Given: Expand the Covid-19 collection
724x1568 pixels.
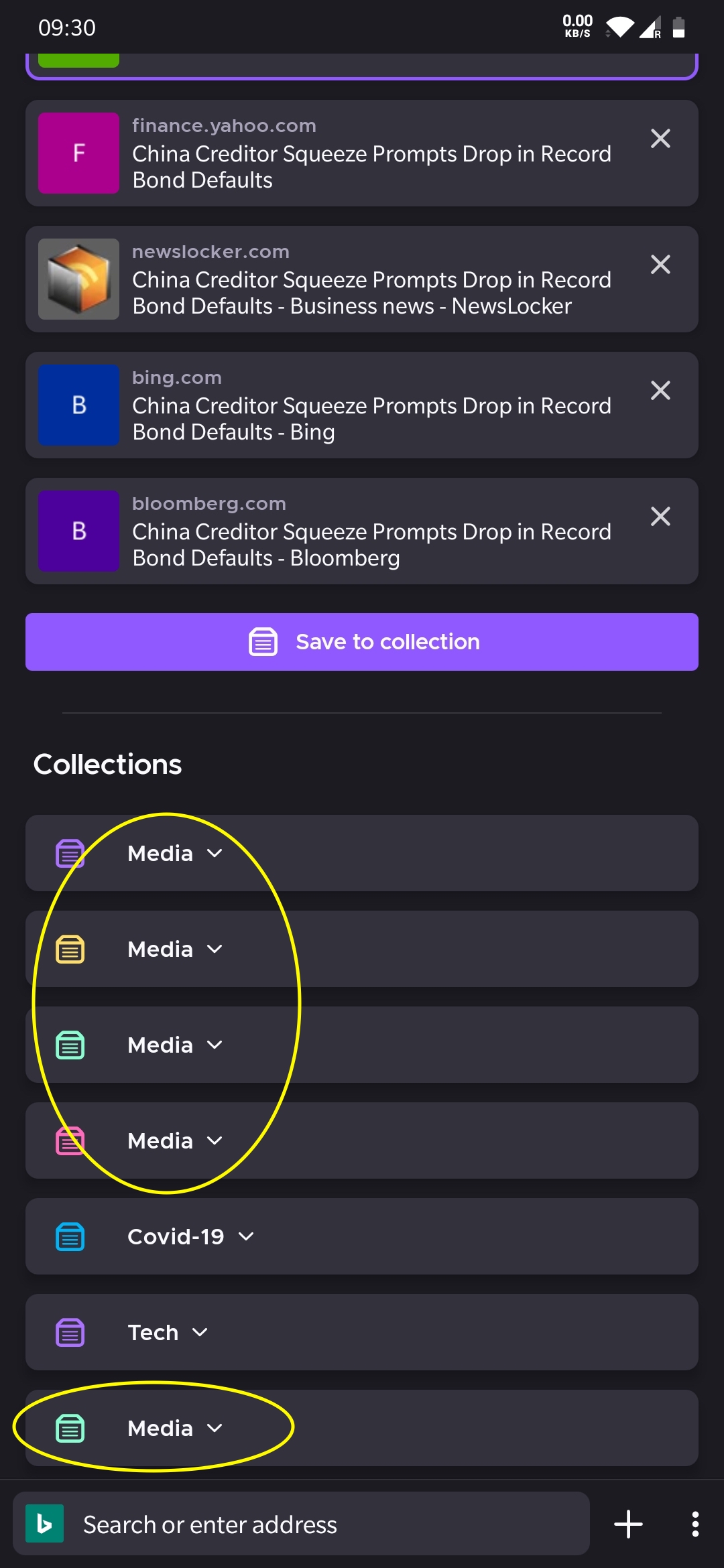Looking at the screenshot, I should click(246, 1236).
